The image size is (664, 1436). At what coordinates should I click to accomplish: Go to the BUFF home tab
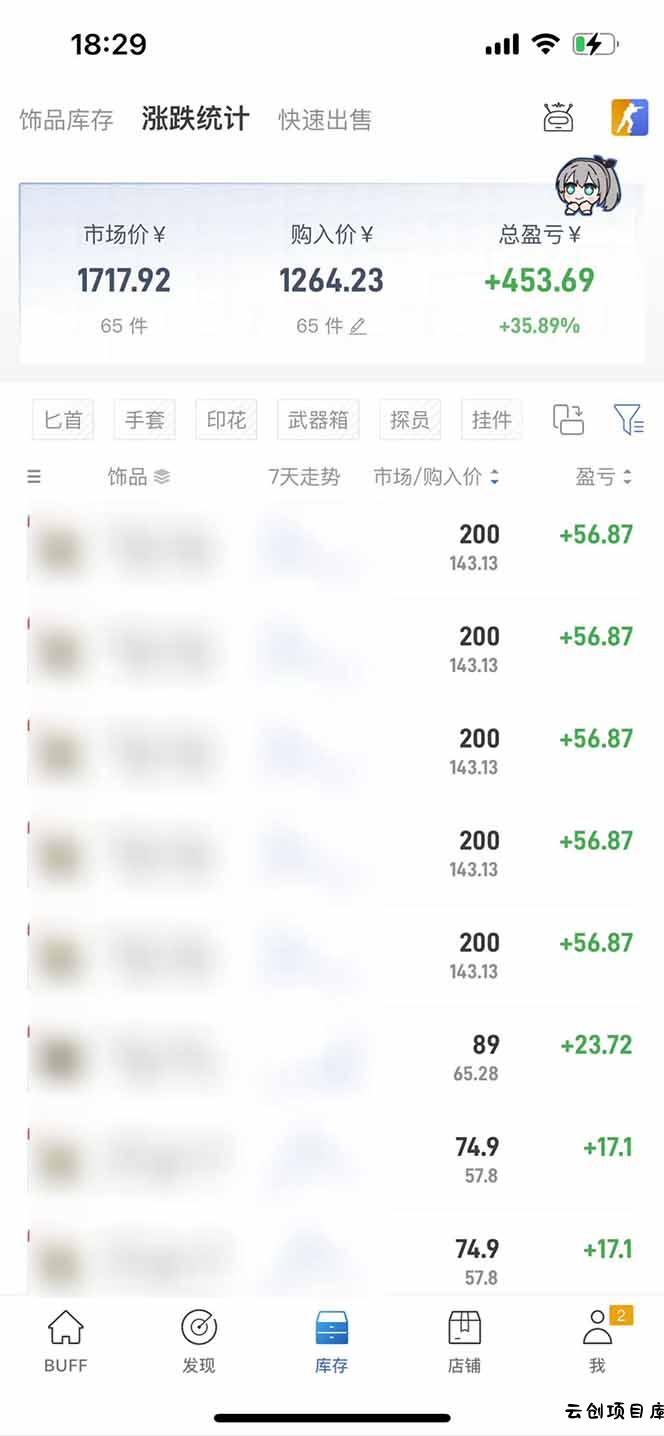(x=66, y=1342)
